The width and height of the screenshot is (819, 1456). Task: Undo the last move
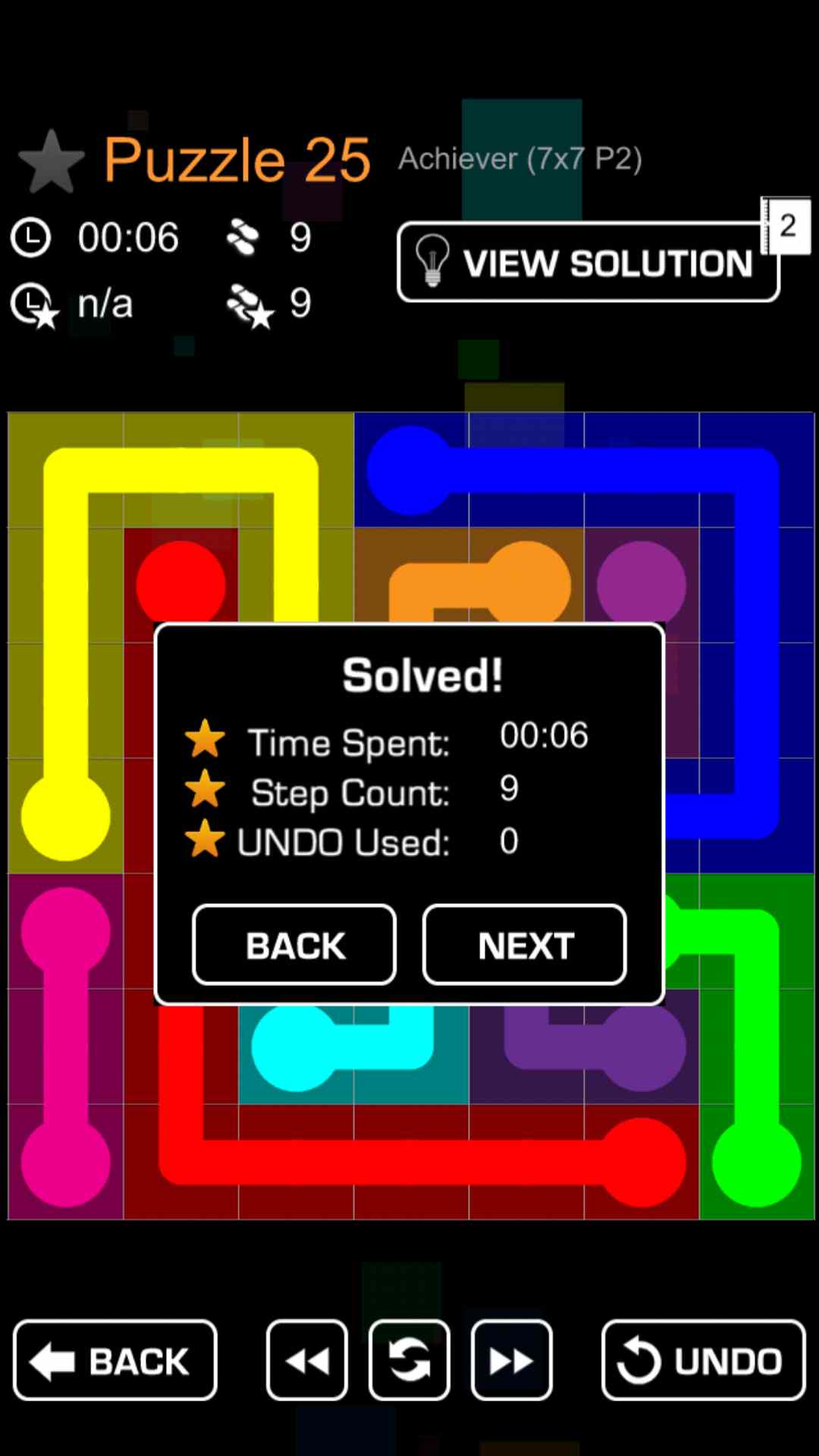click(x=703, y=1360)
